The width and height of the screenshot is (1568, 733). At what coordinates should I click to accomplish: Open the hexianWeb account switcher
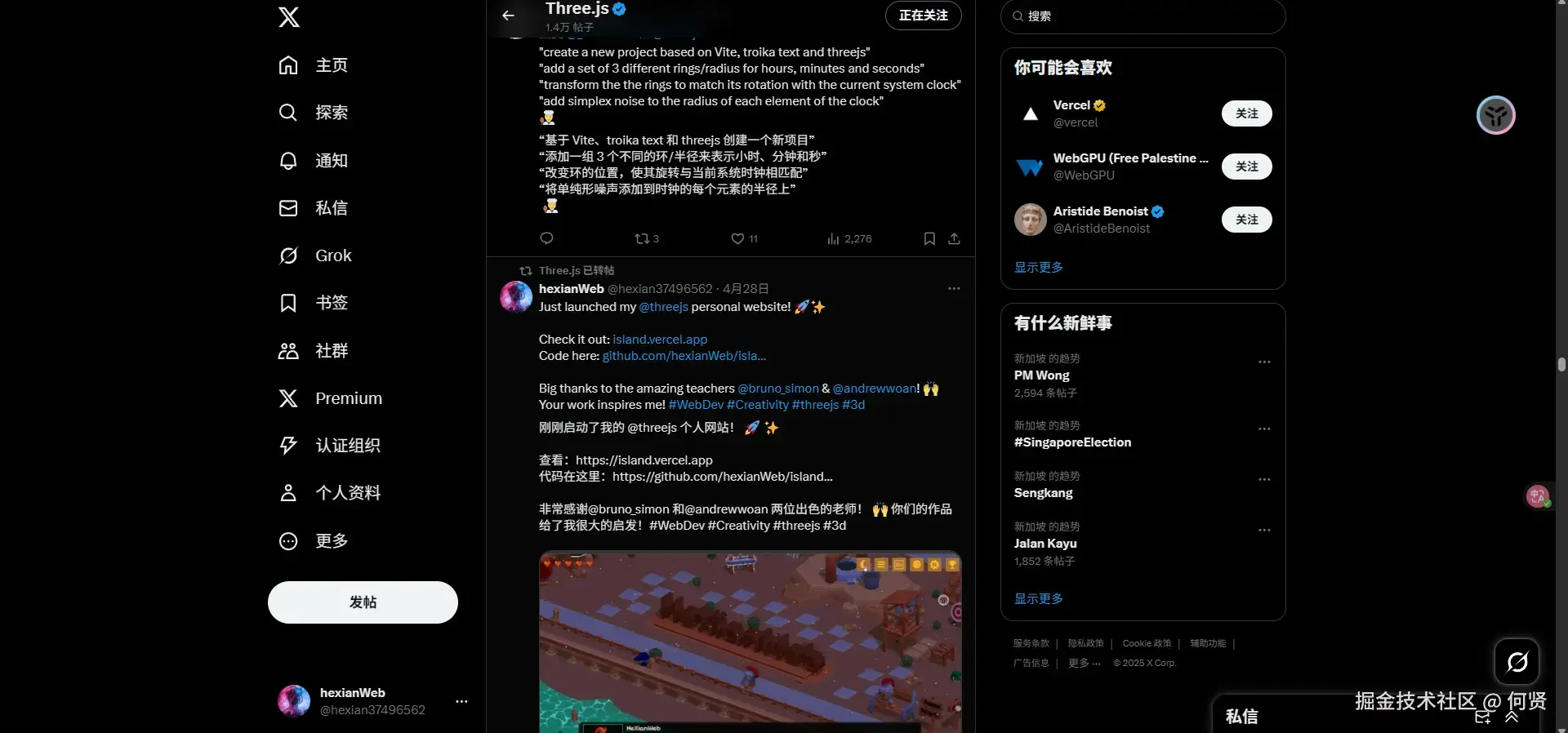coord(372,701)
